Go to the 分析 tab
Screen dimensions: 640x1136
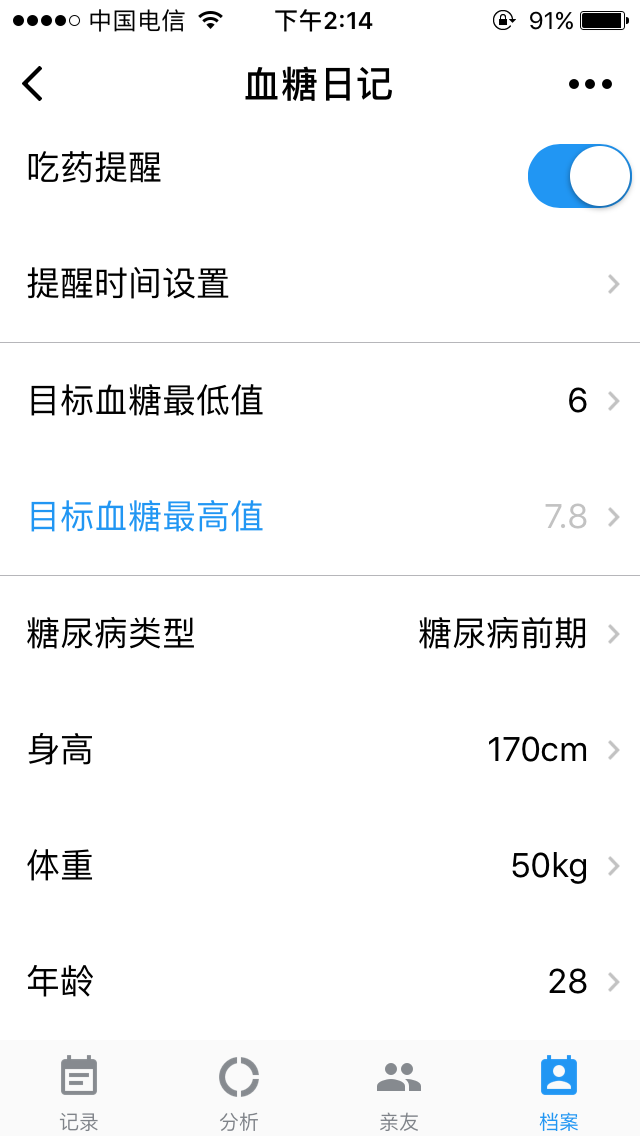(x=239, y=1090)
